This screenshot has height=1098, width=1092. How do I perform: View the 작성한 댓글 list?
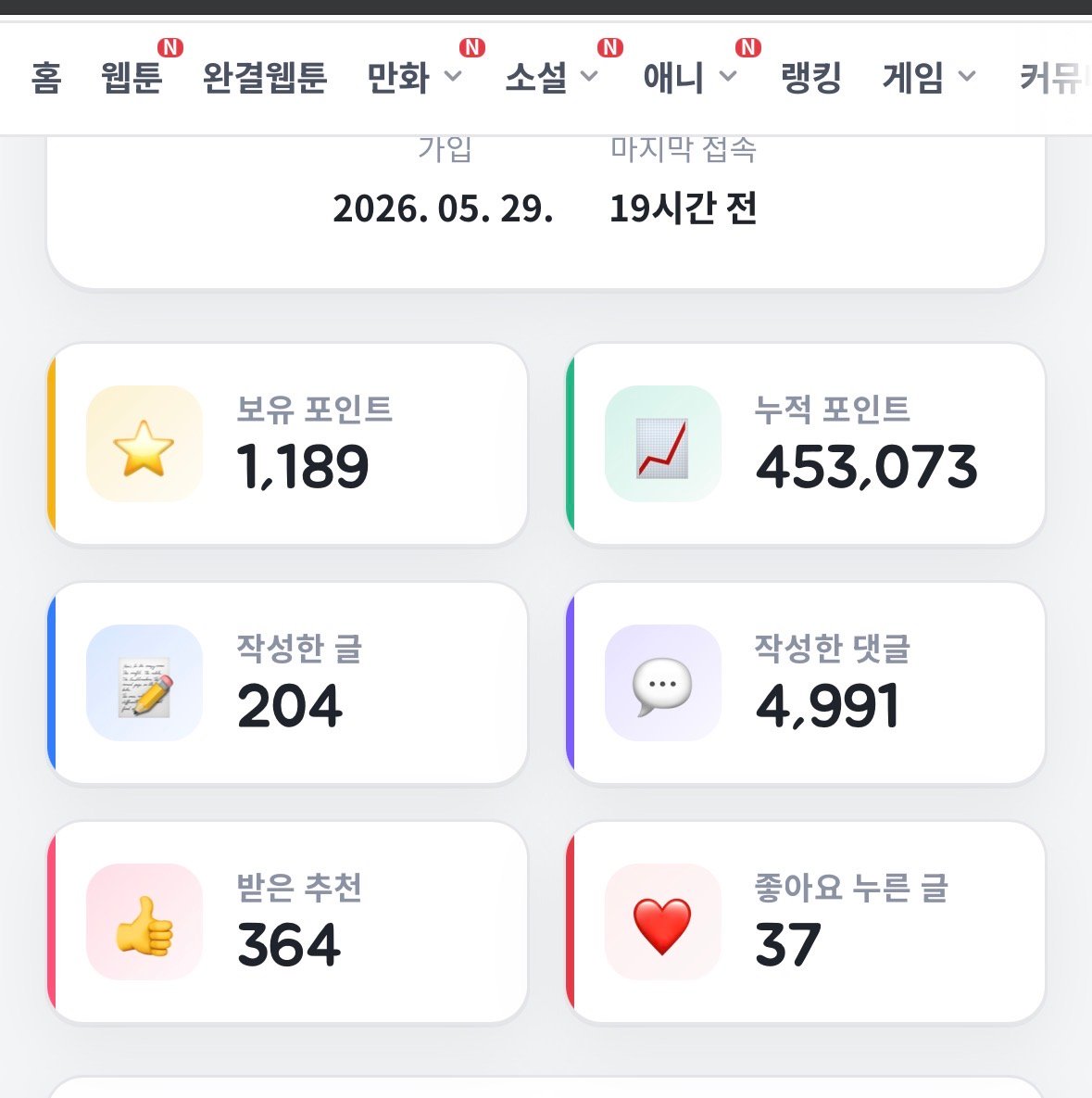pos(806,683)
